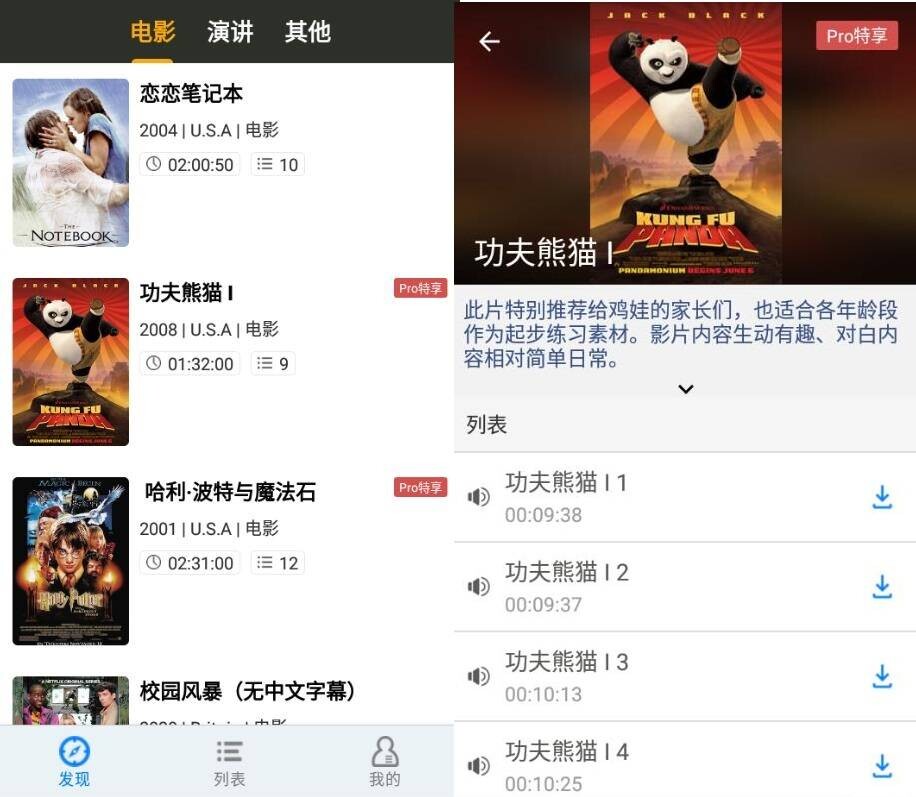
Task: Go back using the arrow icon
Action: click(x=489, y=41)
